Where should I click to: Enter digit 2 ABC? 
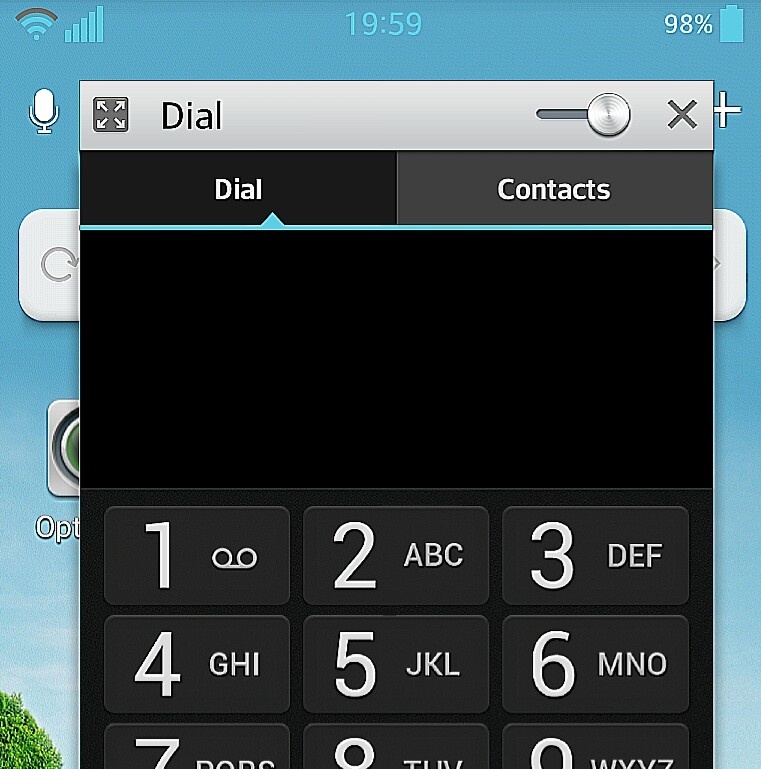pyautogui.click(x=396, y=555)
